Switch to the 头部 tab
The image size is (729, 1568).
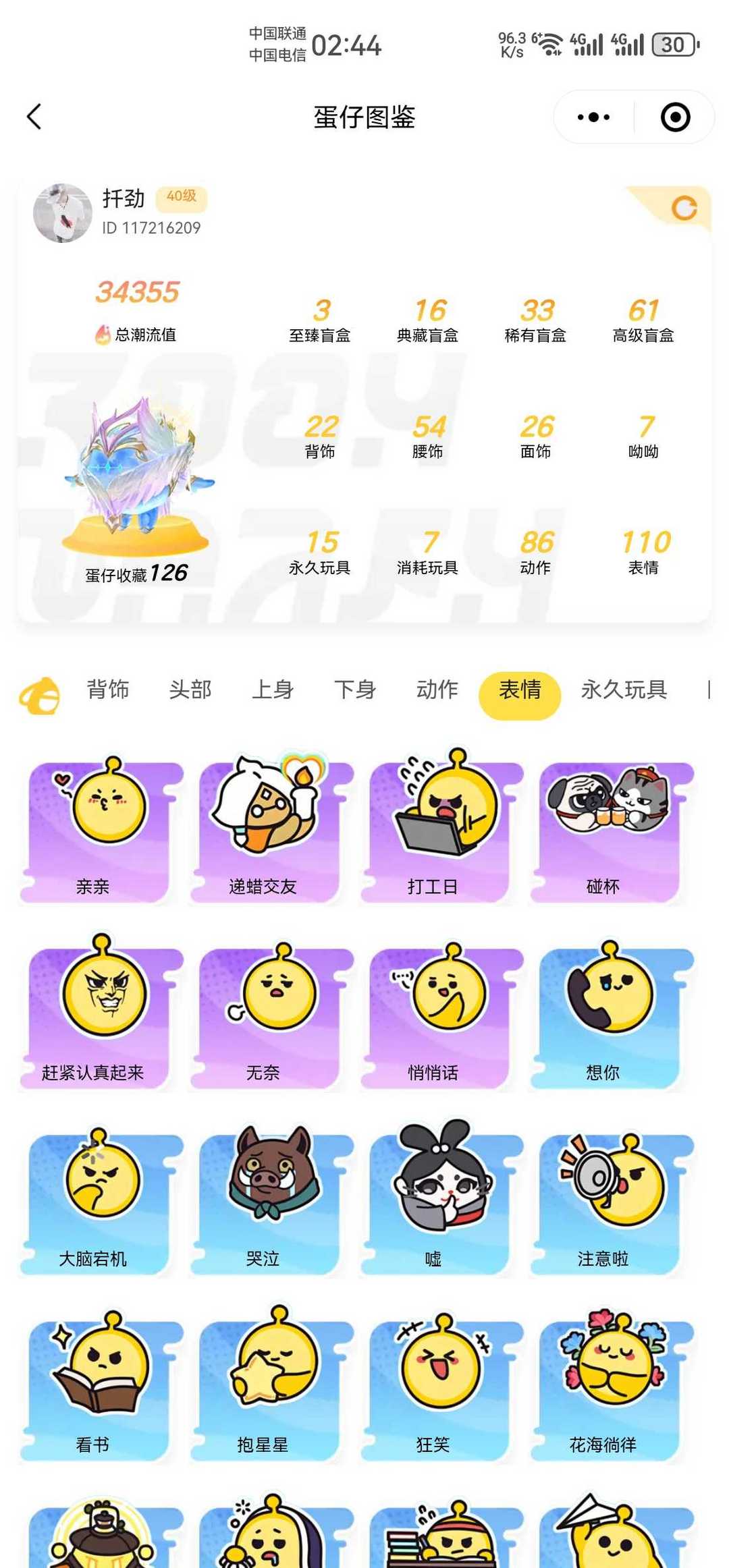(x=190, y=690)
